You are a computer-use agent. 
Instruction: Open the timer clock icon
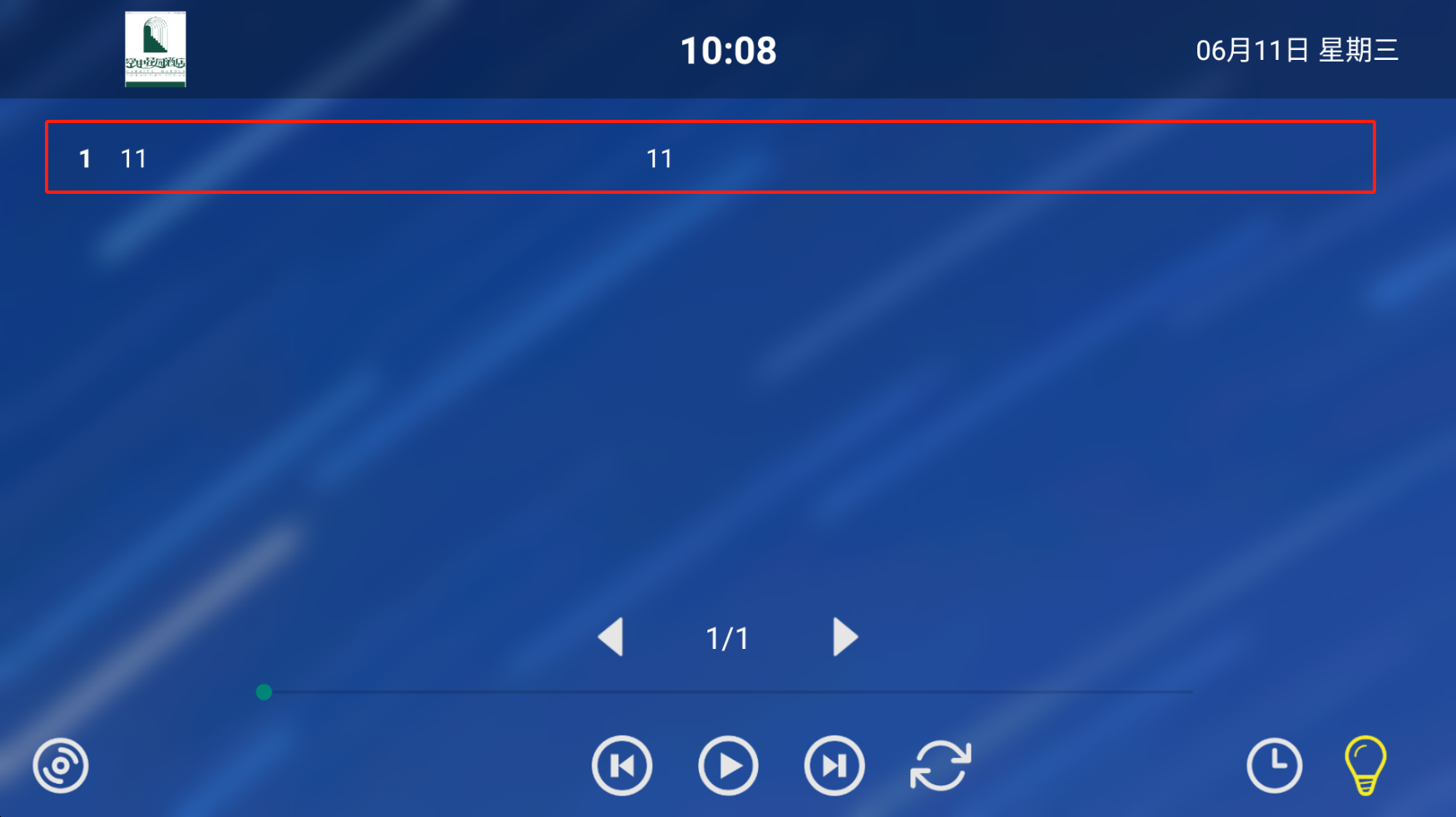coord(1274,765)
